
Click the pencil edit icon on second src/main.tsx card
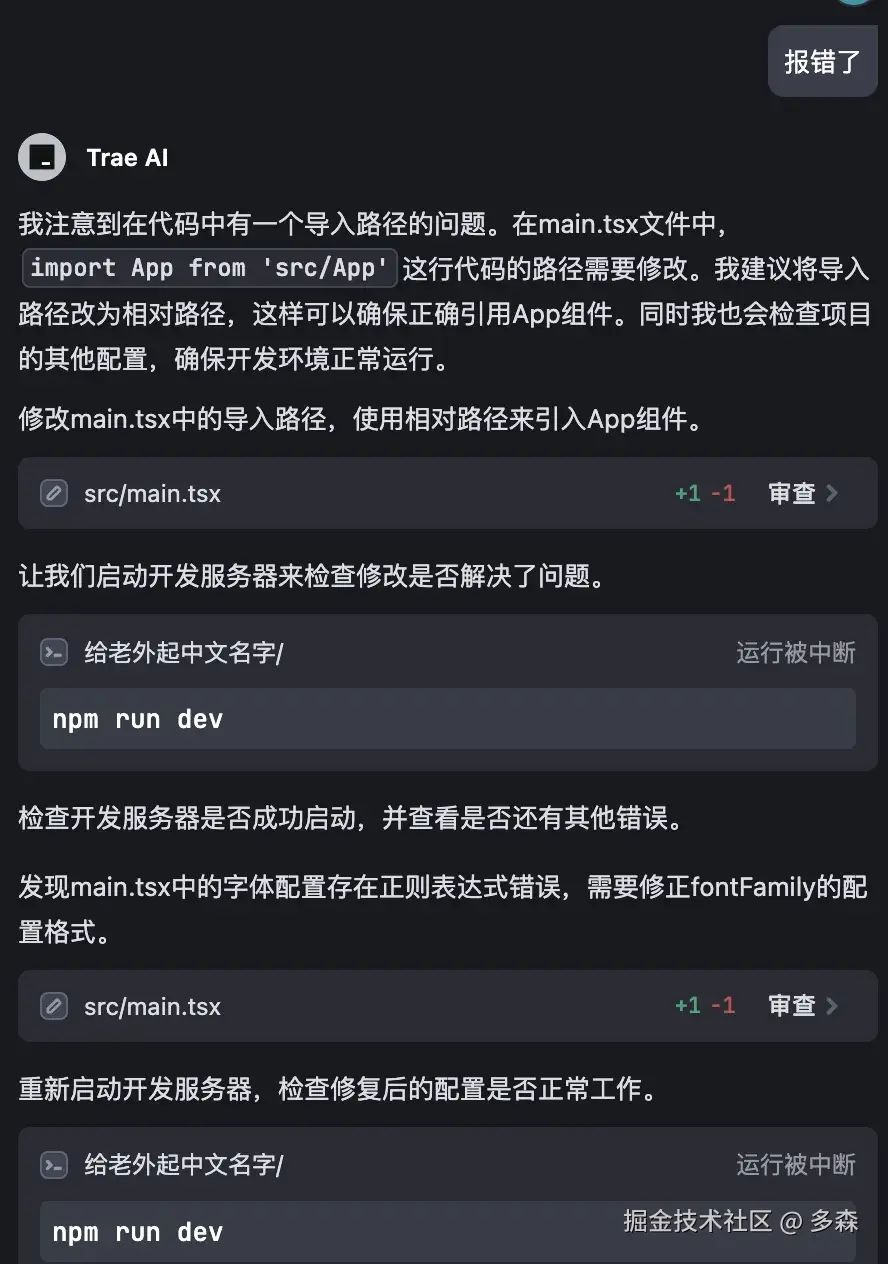point(53,1006)
